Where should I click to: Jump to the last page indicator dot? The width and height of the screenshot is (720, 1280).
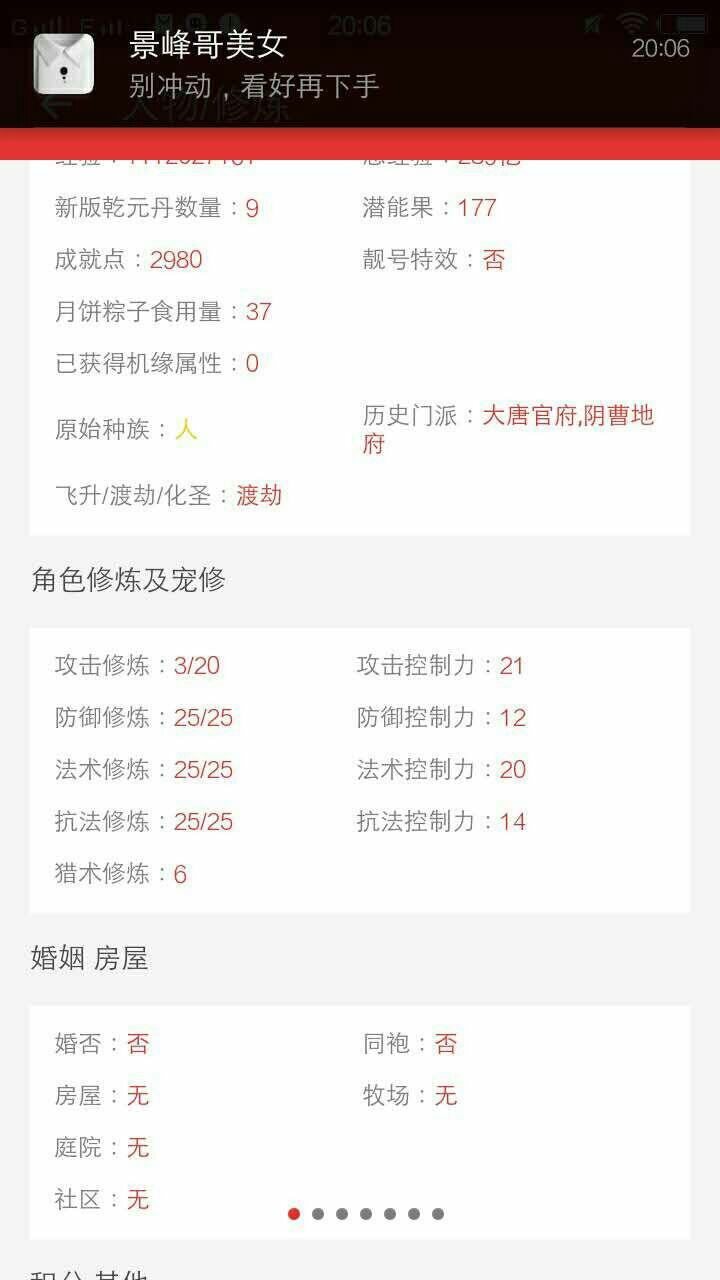(438, 1214)
